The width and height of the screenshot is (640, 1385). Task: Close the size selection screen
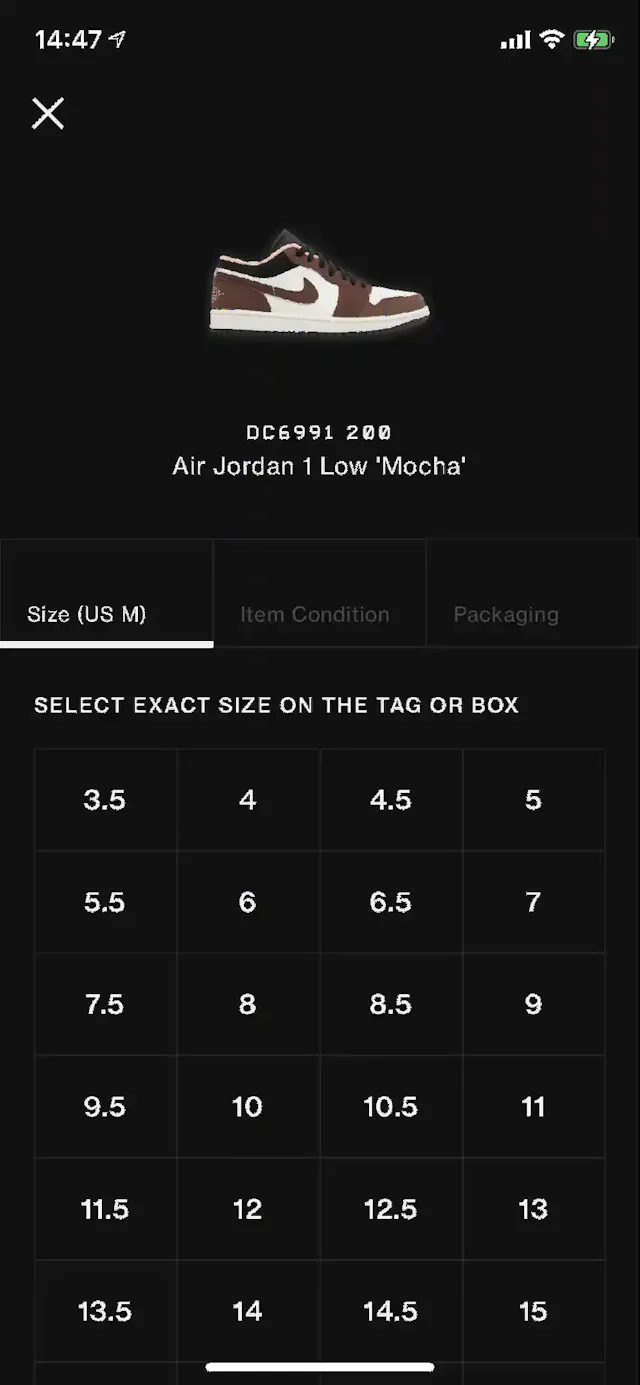[x=48, y=114]
